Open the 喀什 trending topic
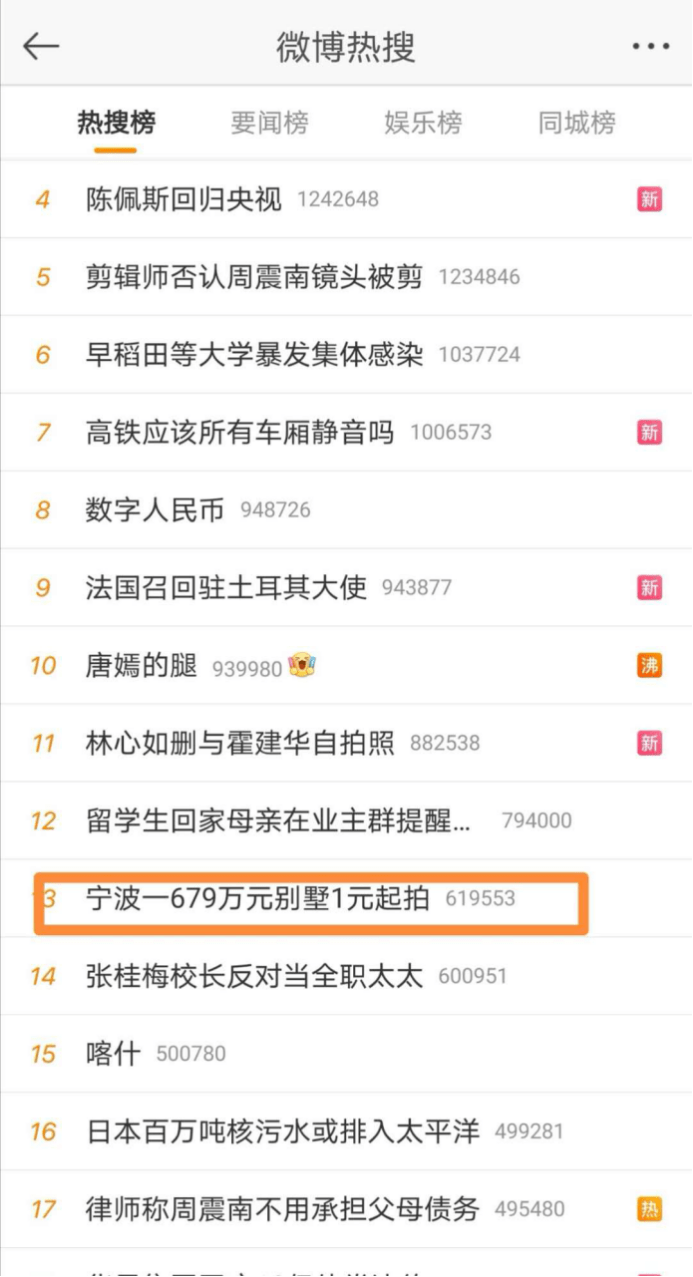693x1277 pixels. pos(113,1054)
